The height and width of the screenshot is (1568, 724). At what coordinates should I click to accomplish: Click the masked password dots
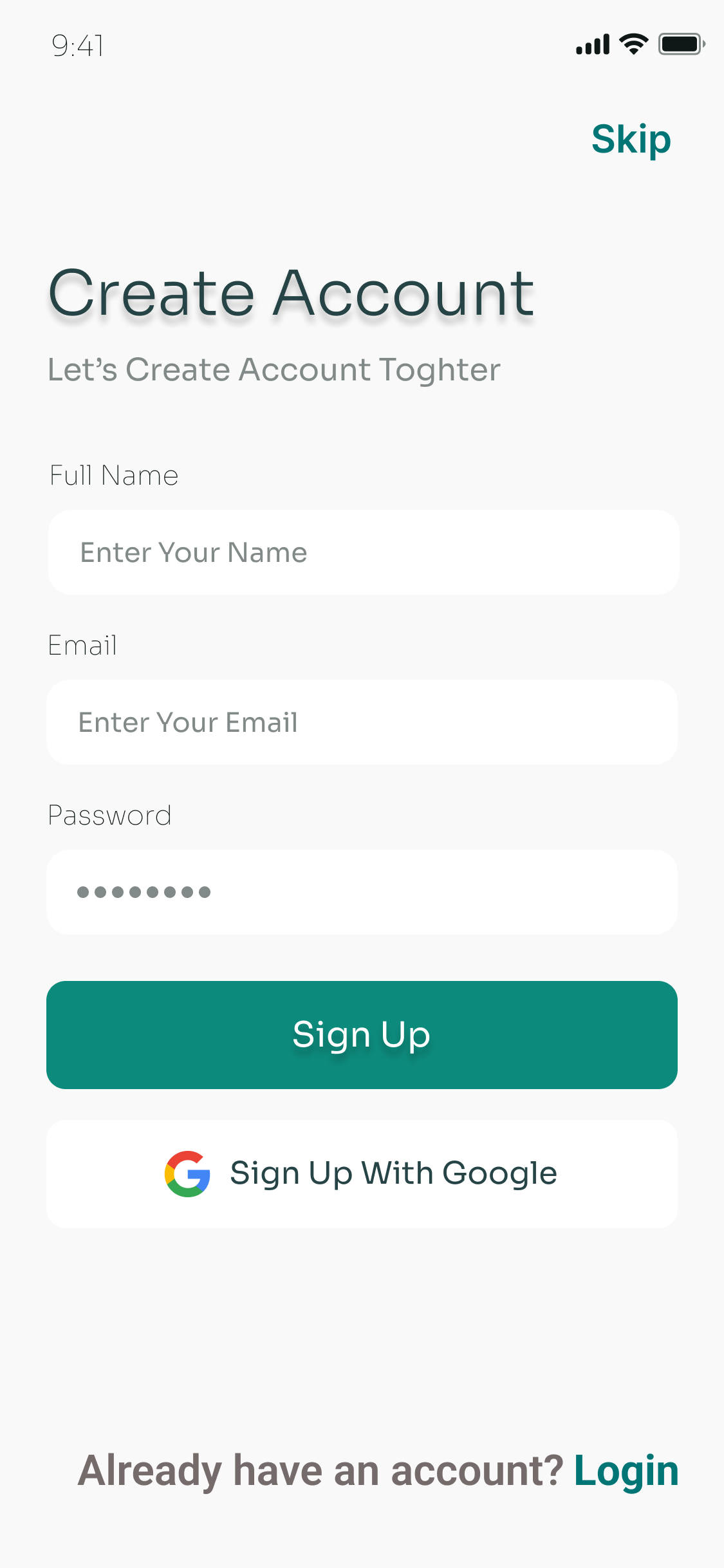145,891
